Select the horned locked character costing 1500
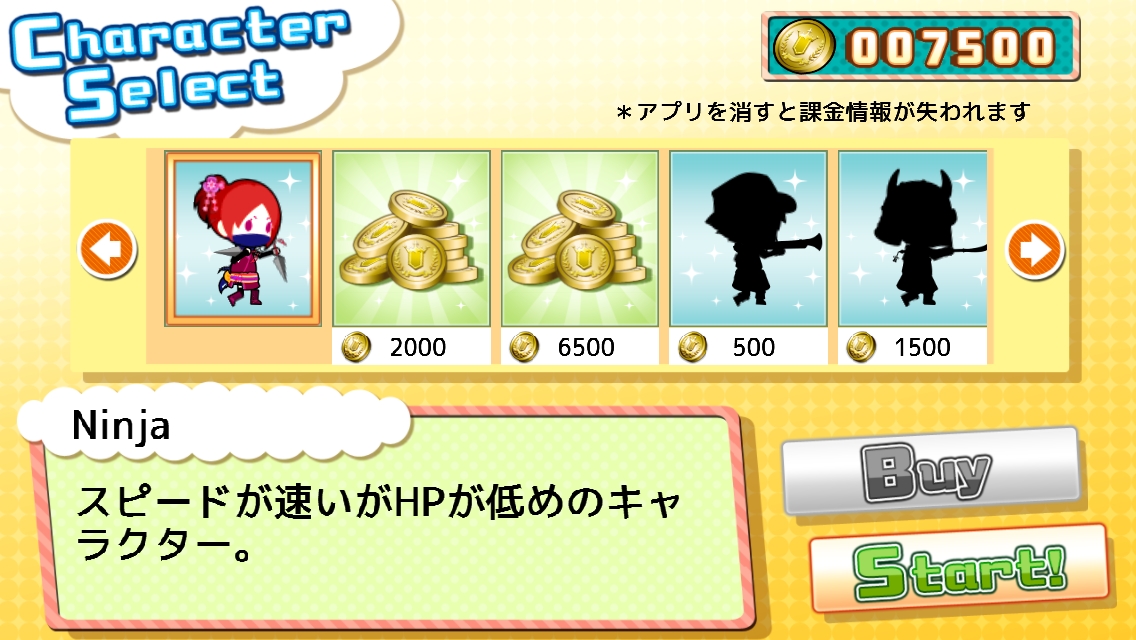This screenshot has height=640, width=1136. 913,257
